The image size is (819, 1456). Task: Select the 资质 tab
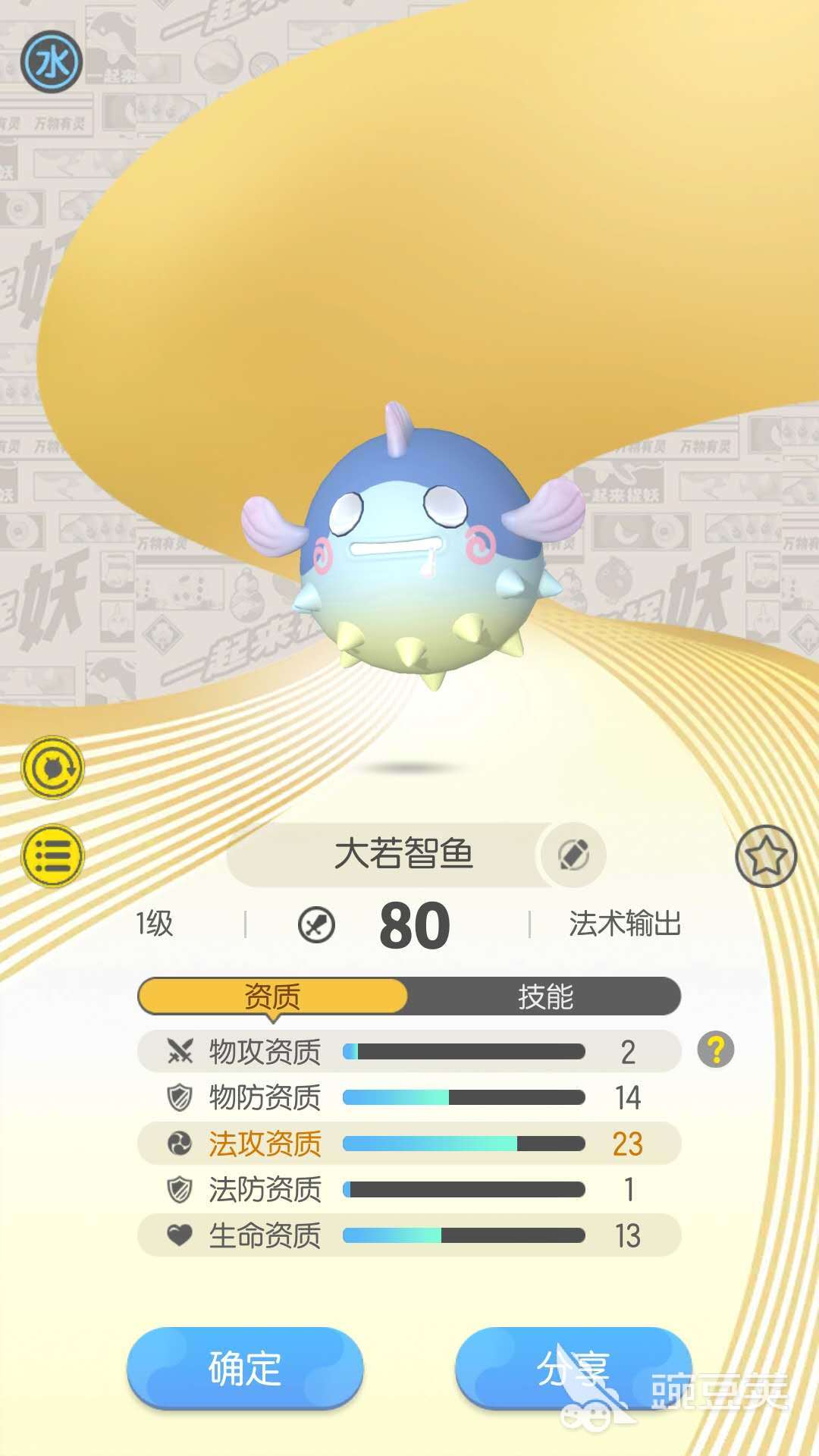[x=273, y=996]
